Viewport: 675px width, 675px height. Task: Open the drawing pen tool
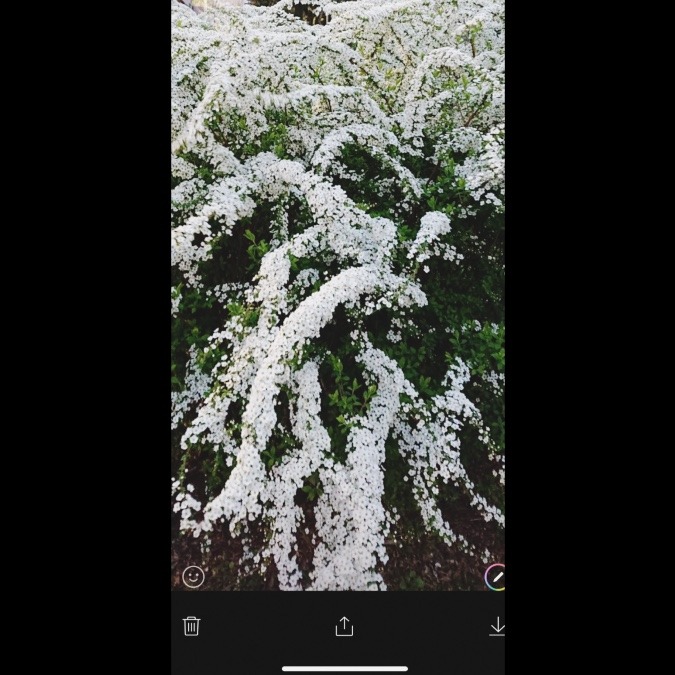pyautogui.click(x=495, y=577)
